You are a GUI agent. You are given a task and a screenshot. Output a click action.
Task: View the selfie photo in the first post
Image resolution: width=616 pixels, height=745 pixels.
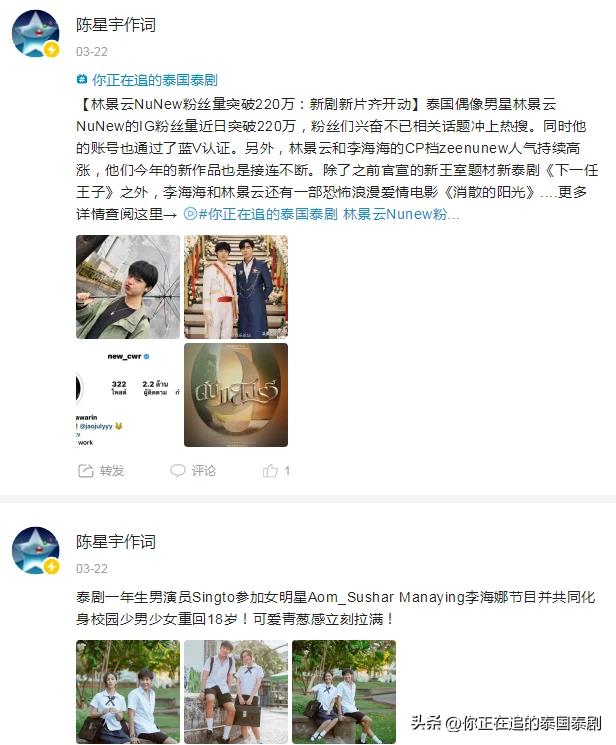[x=127, y=287]
